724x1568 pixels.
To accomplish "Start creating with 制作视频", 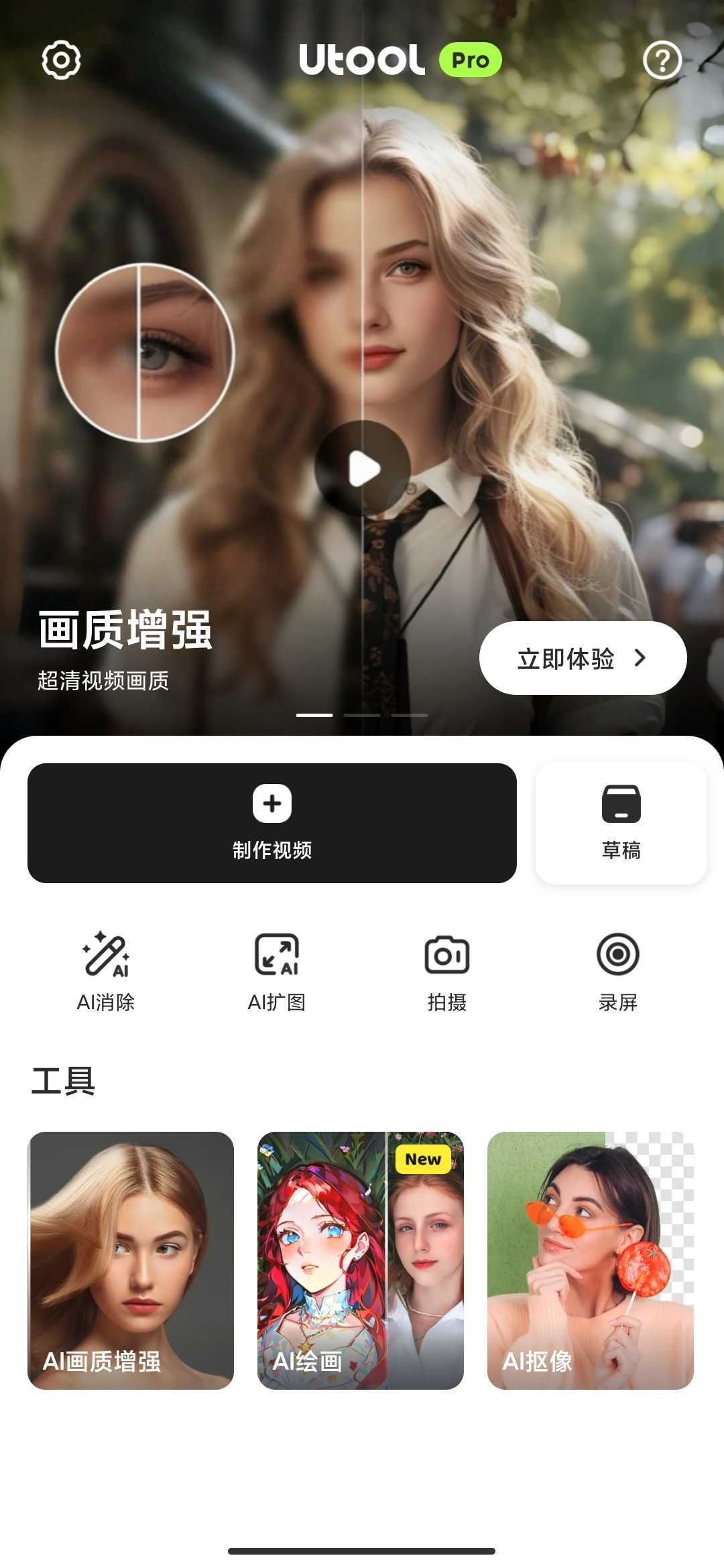I will pos(271,823).
